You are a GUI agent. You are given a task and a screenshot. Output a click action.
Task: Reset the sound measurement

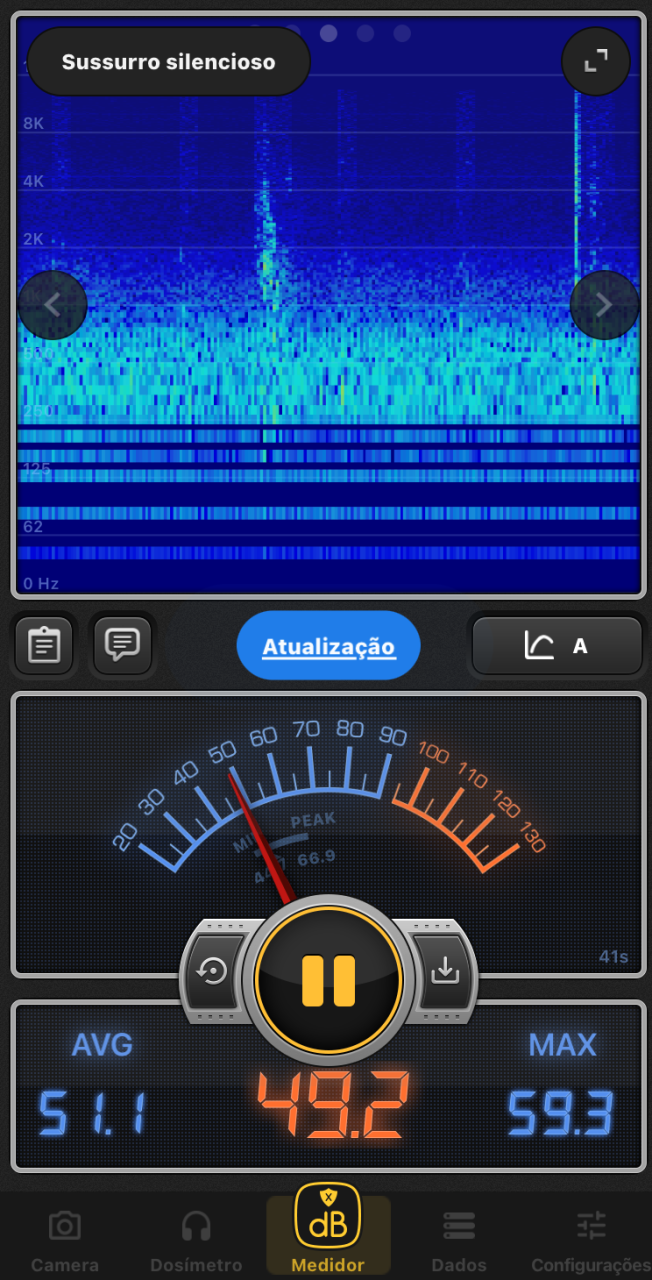coord(213,971)
